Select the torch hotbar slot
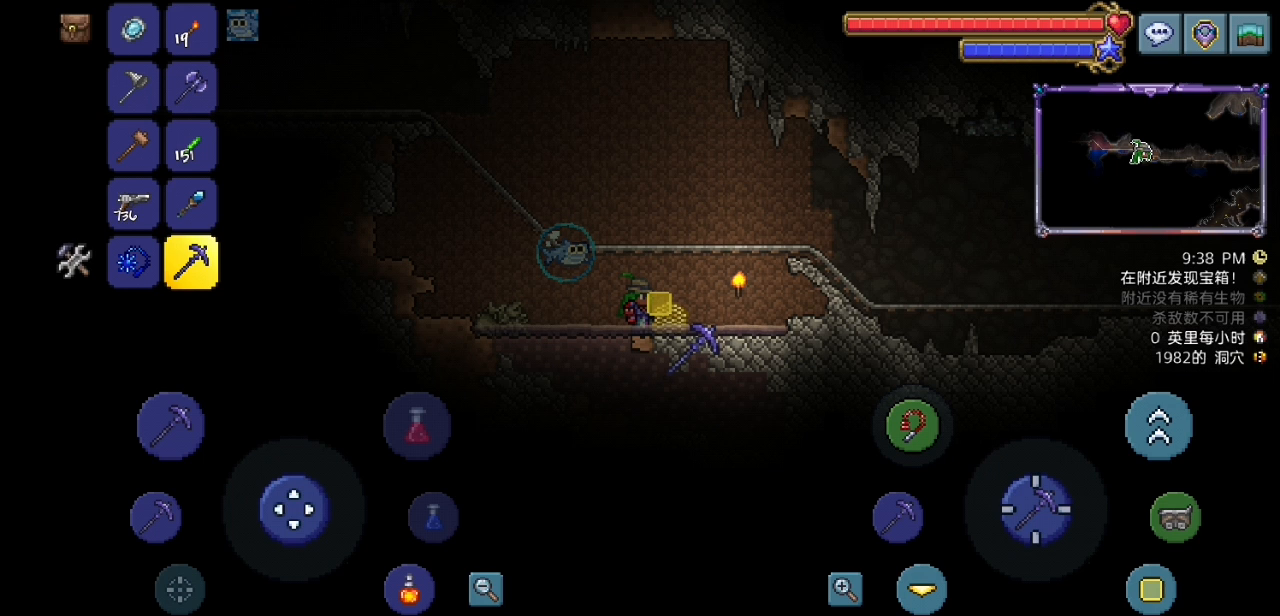1280x616 pixels. pyautogui.click(x=191, y=29)
